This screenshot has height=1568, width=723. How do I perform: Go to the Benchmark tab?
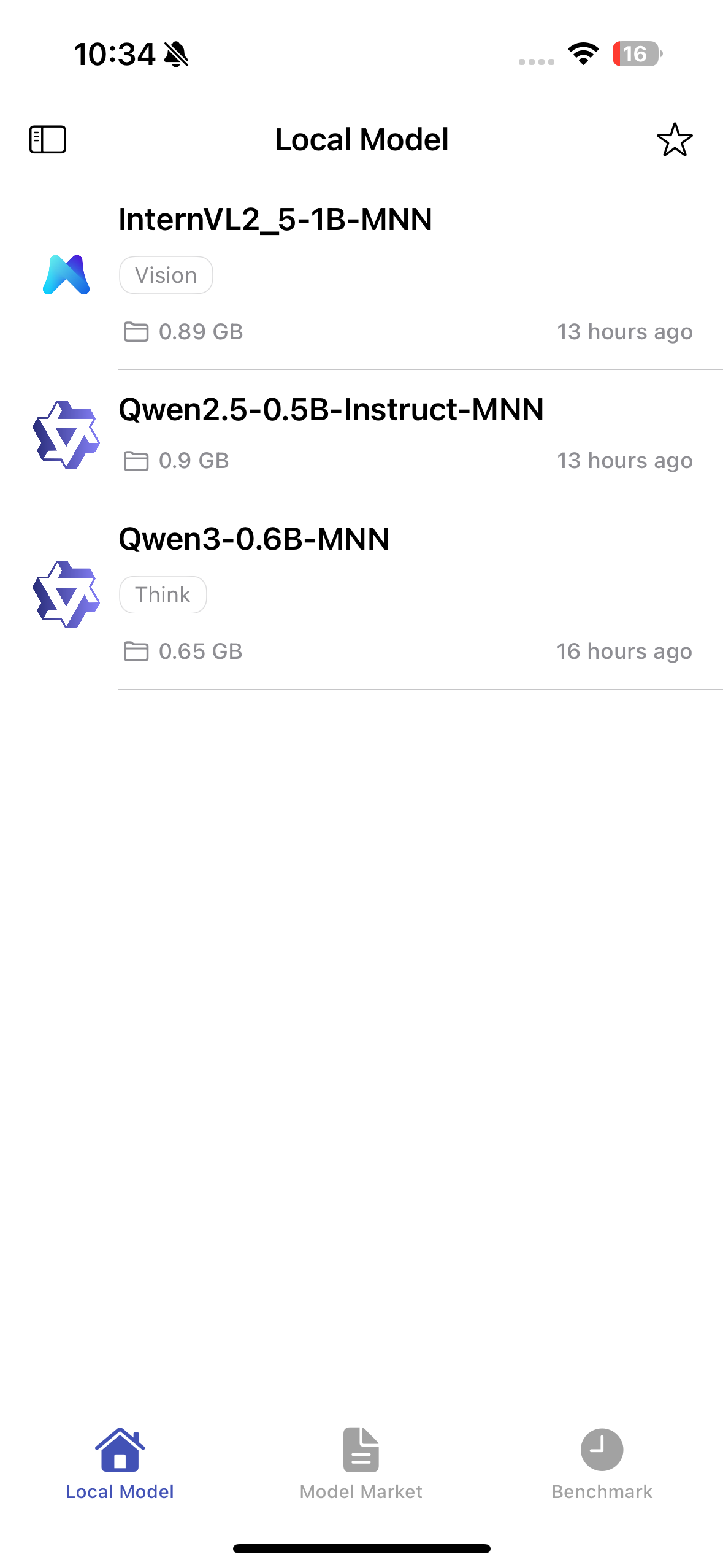(602, 1464)
